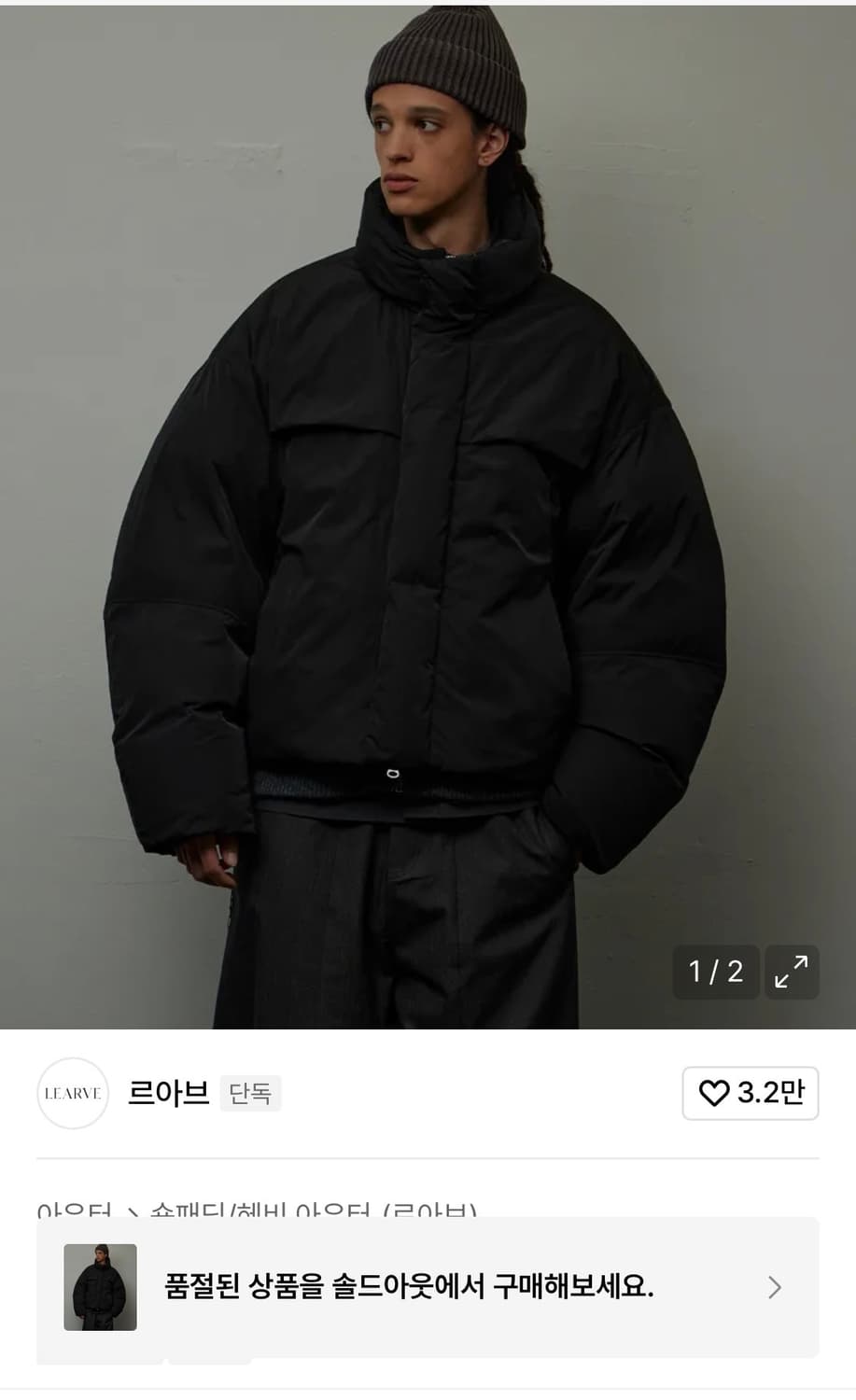Toggle the 단독 exclusive badge
The image size is (856, 1400).
point(250,1093)
